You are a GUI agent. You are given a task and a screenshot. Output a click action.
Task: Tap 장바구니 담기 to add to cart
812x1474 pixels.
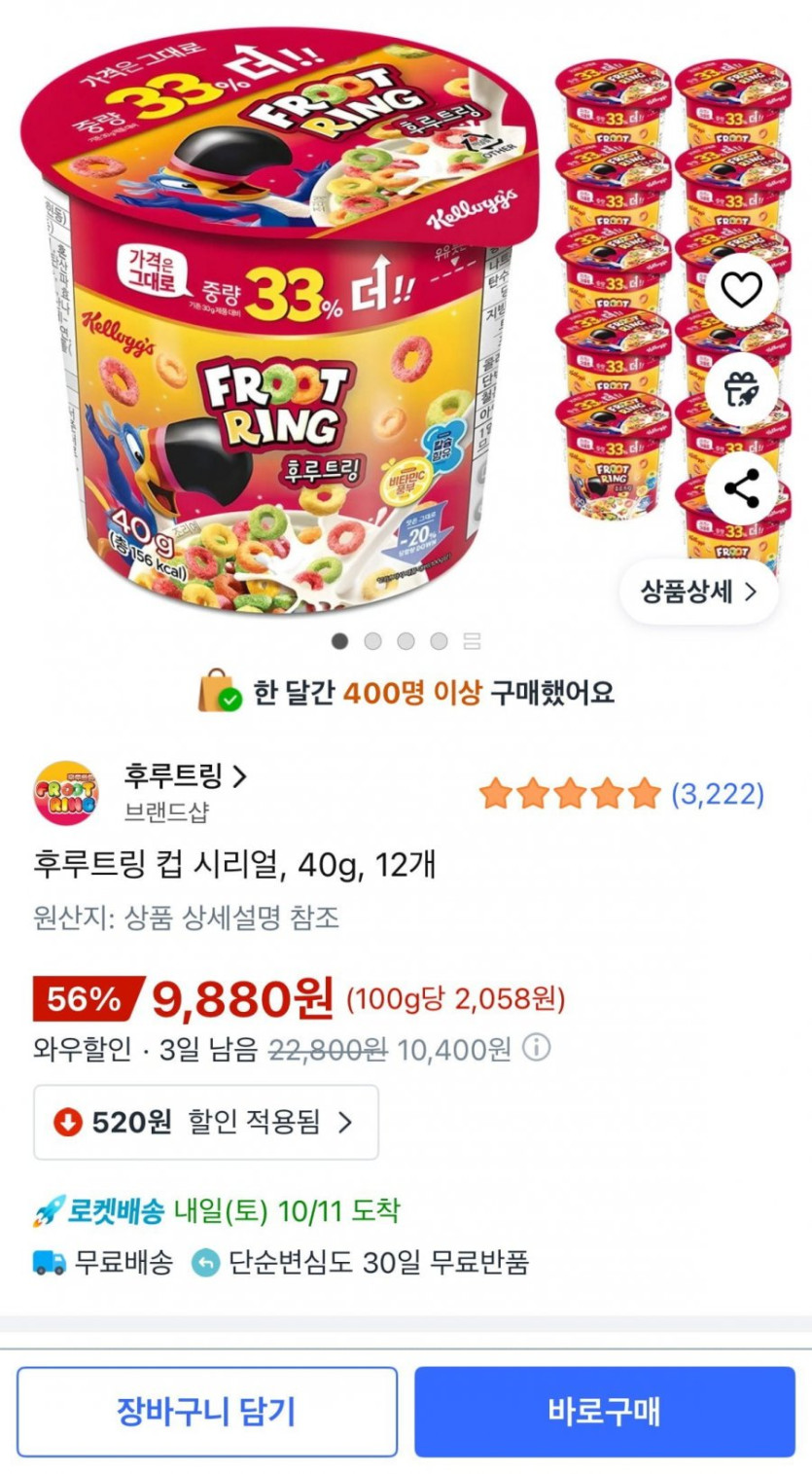(206, 1411)
